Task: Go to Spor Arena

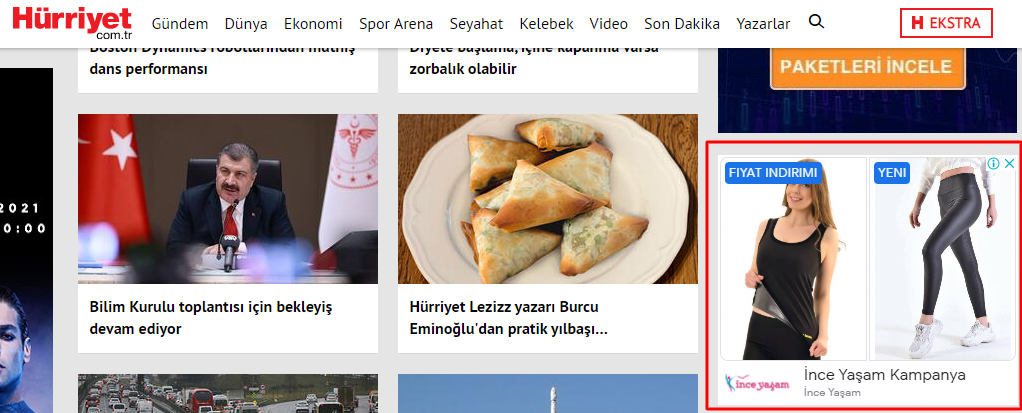Action: click(x=396, y=24)
